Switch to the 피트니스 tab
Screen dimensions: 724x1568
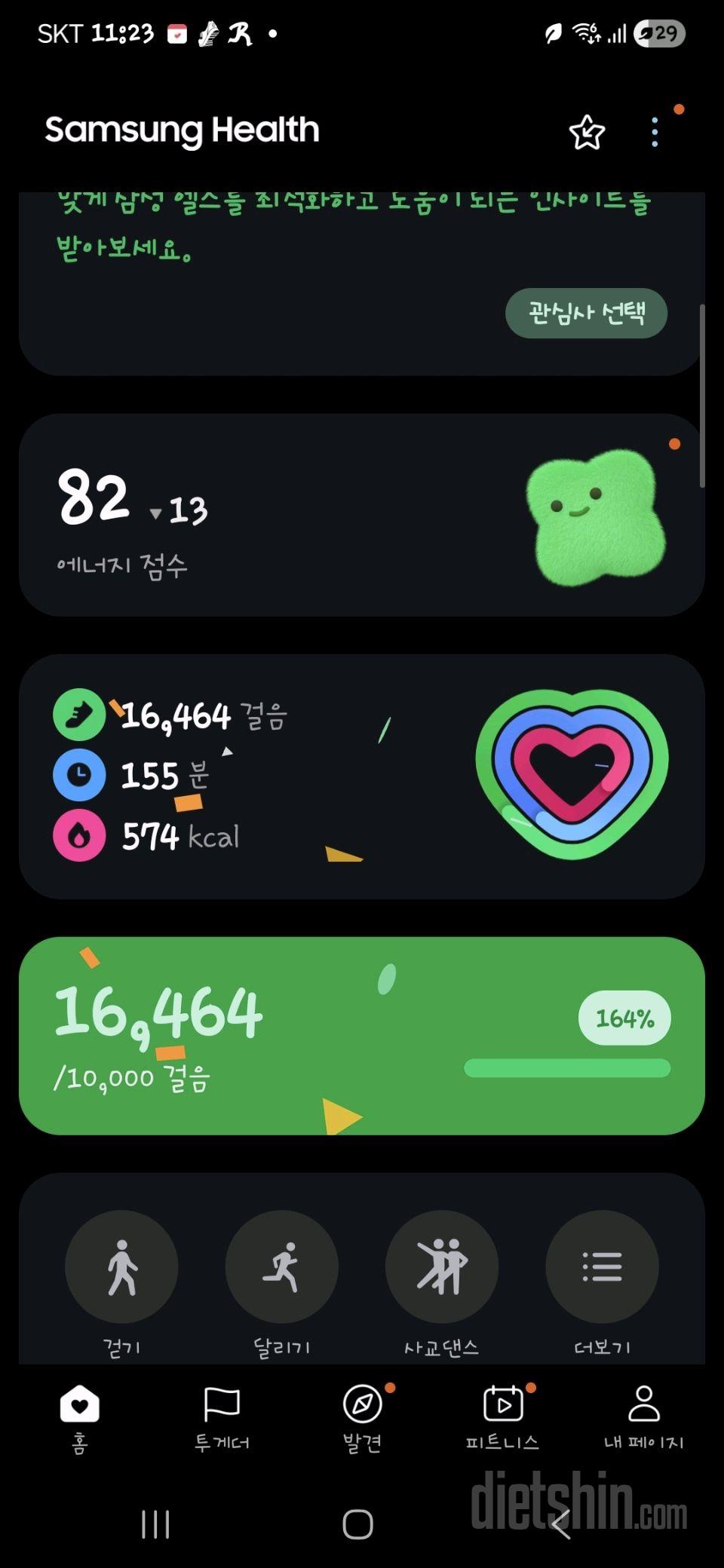click(502, 1417)
